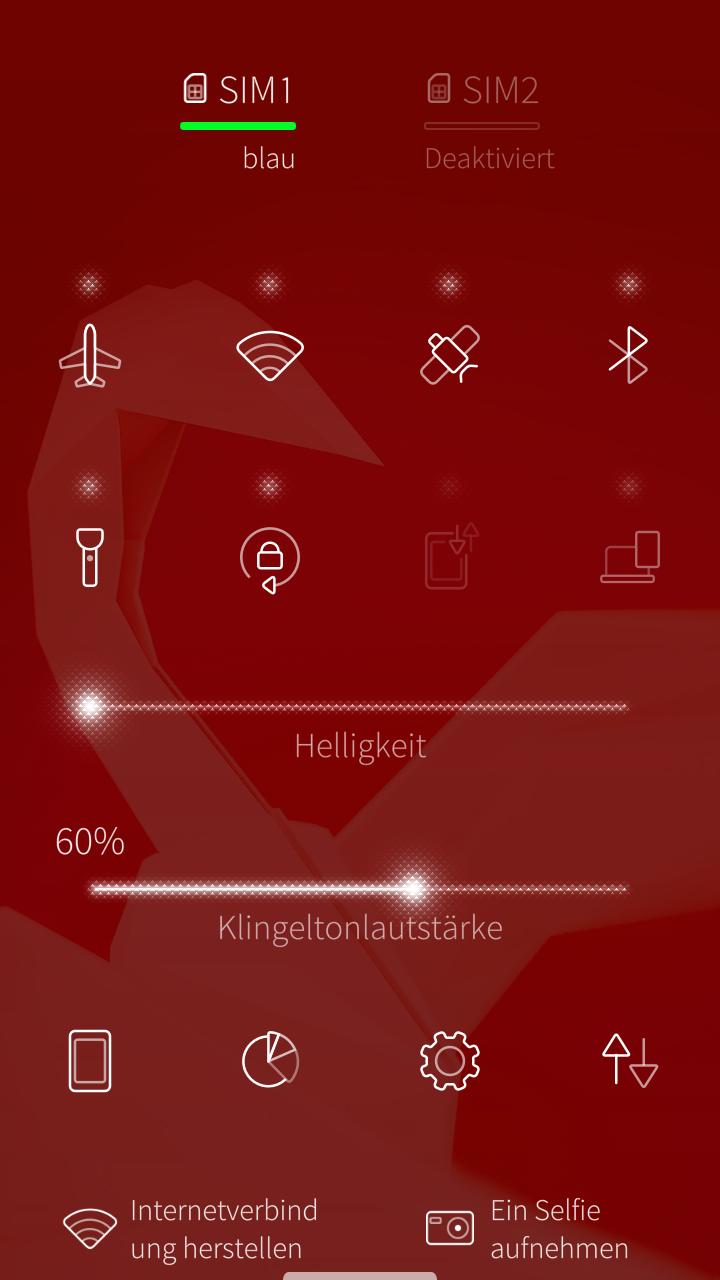Viewport: 720px width, 1280px height.
Task: Toggle the screen rotation lock
Action: click(270, 560)
